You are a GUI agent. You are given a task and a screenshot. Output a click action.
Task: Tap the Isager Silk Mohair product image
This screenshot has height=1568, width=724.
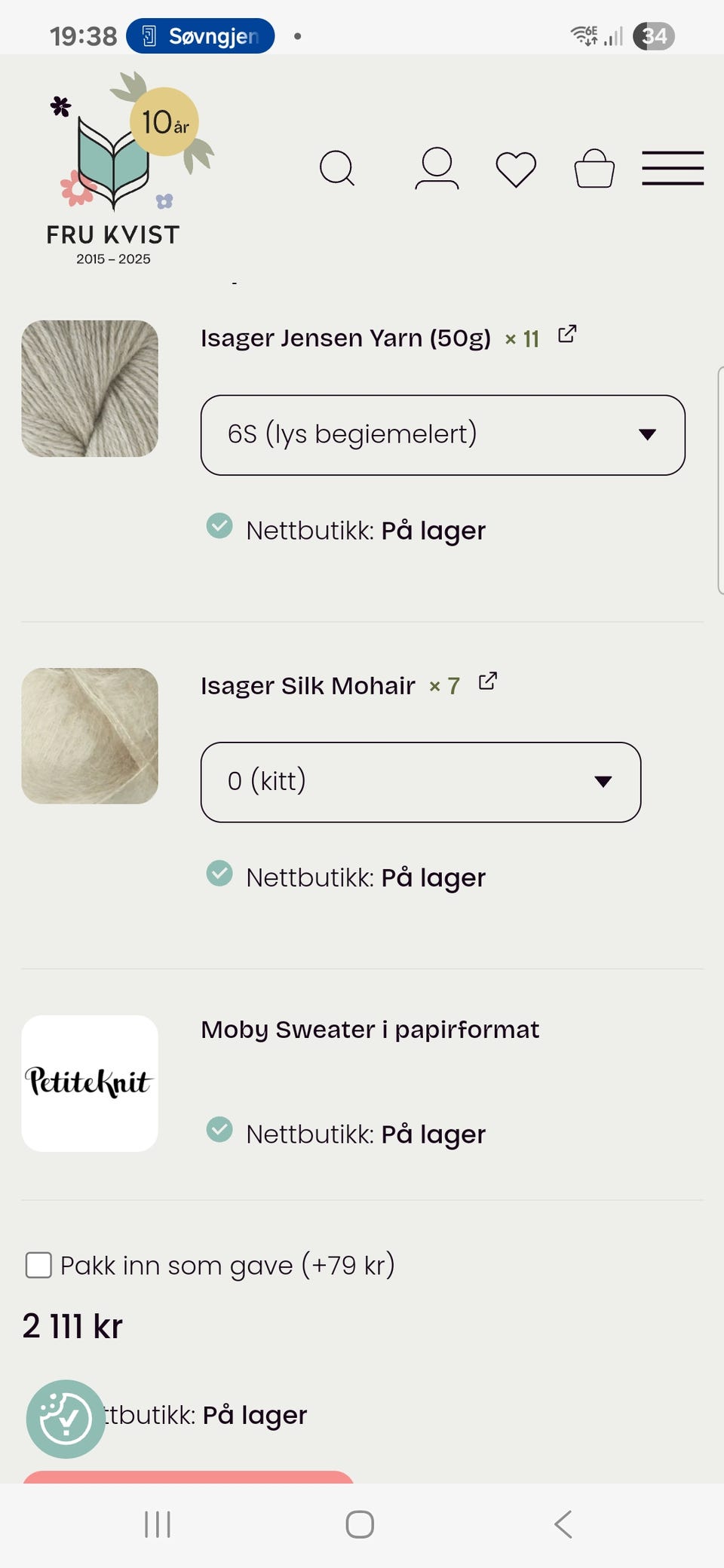tap(90, 736)
